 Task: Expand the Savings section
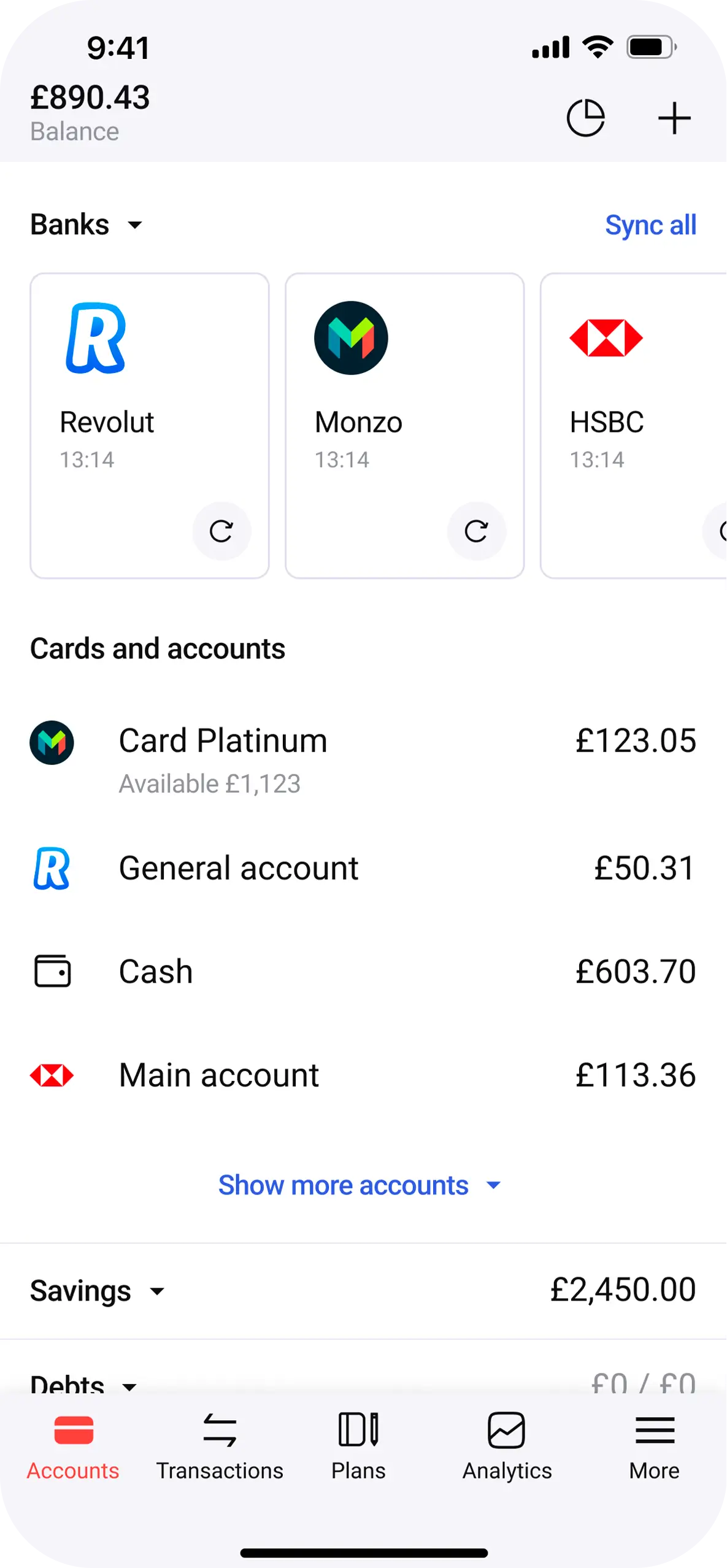[x=158, y=1292]
